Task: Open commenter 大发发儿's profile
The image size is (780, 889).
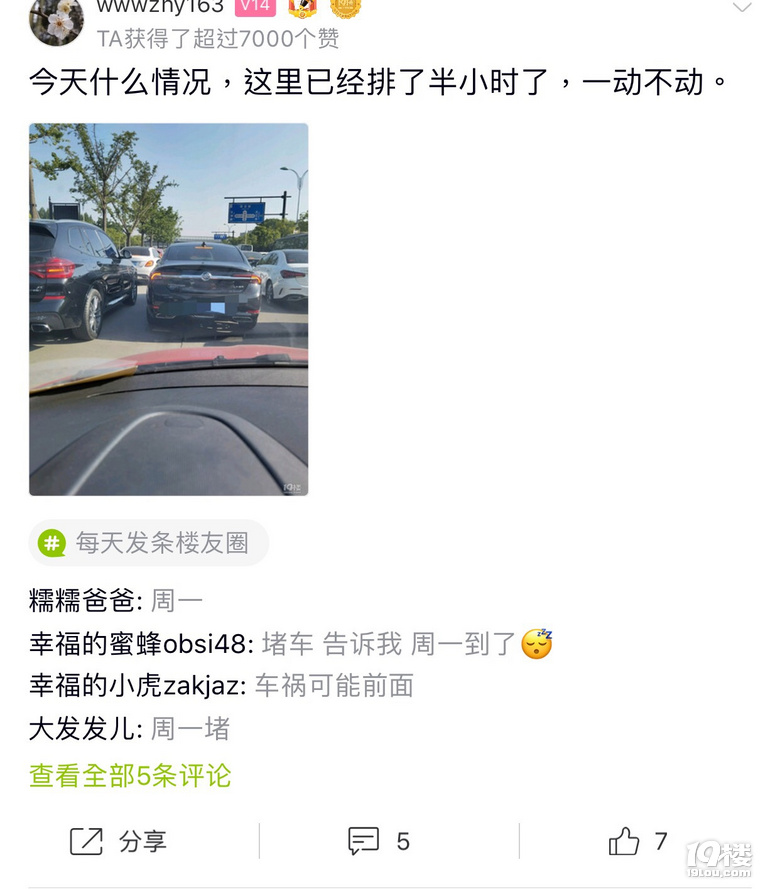Action: tap(84, 729)
